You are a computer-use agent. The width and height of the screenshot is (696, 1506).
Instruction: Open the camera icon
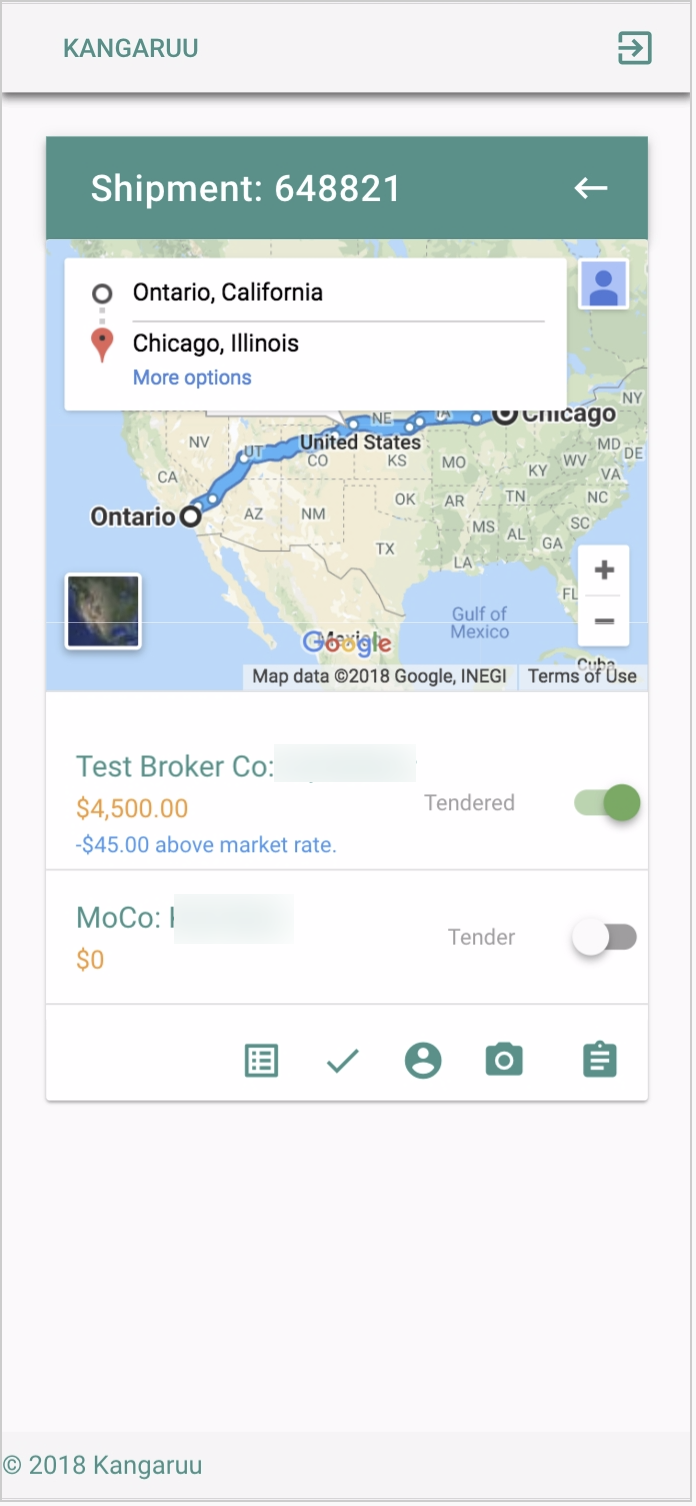504,1060
